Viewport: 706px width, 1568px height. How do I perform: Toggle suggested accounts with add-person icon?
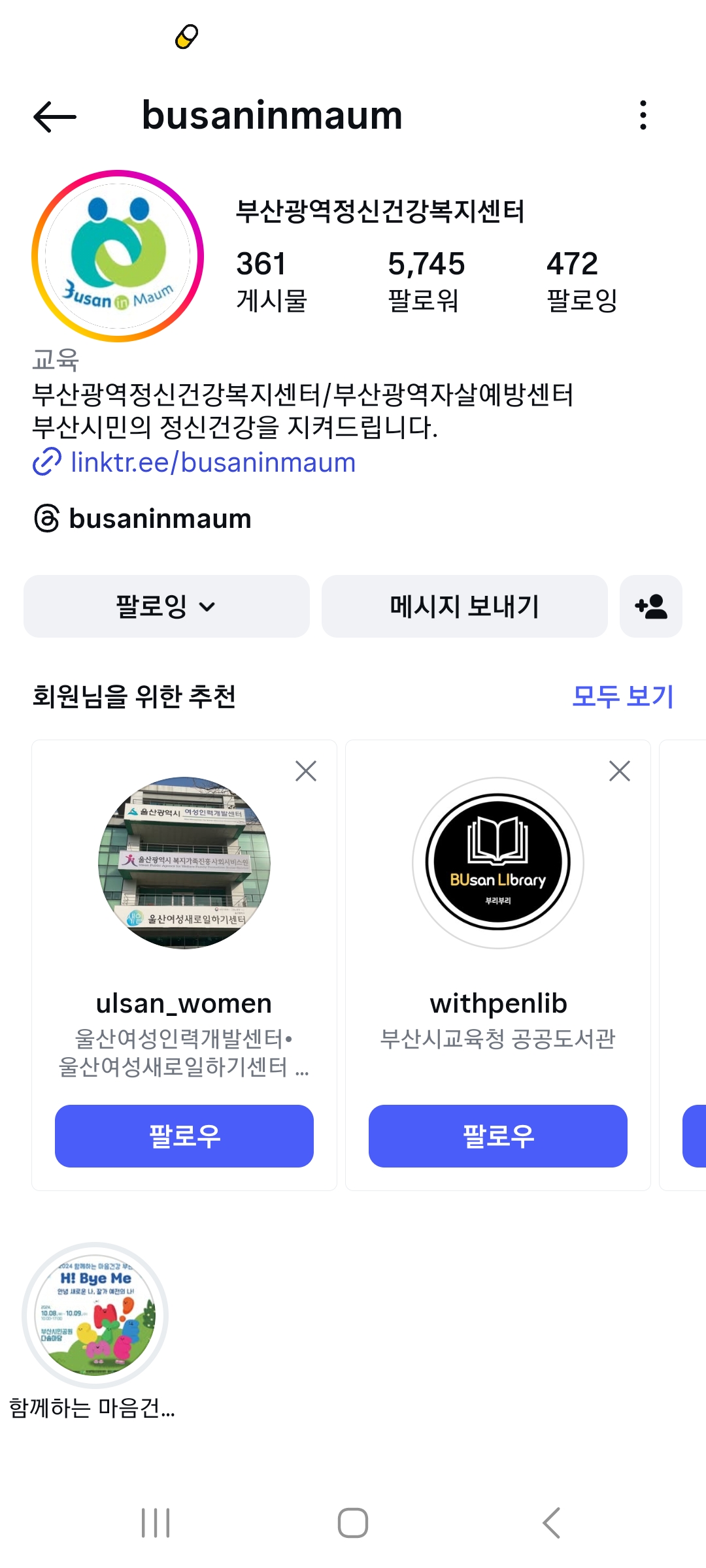[x=650, y=606]
